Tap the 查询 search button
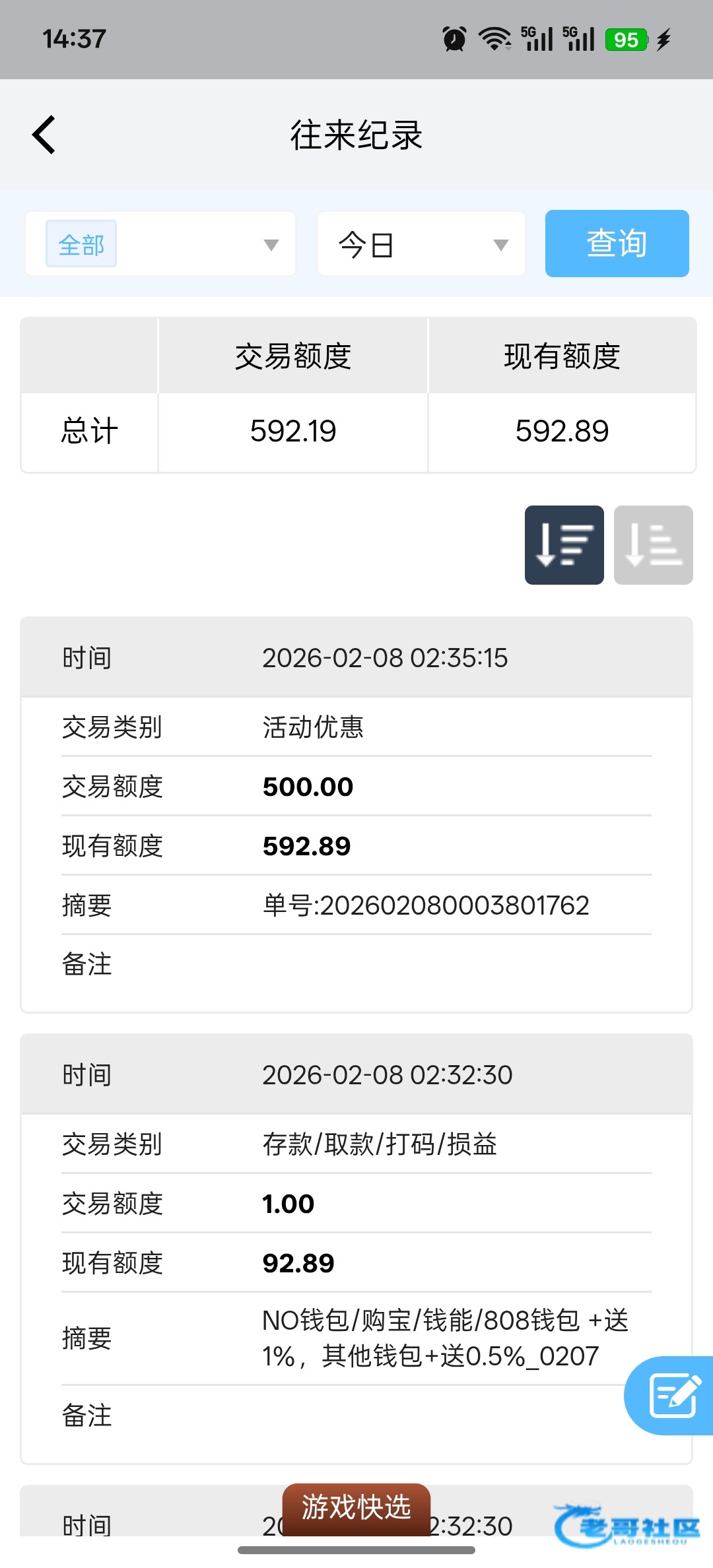This screenshot has width=713, height=1568. pos(617,244)
